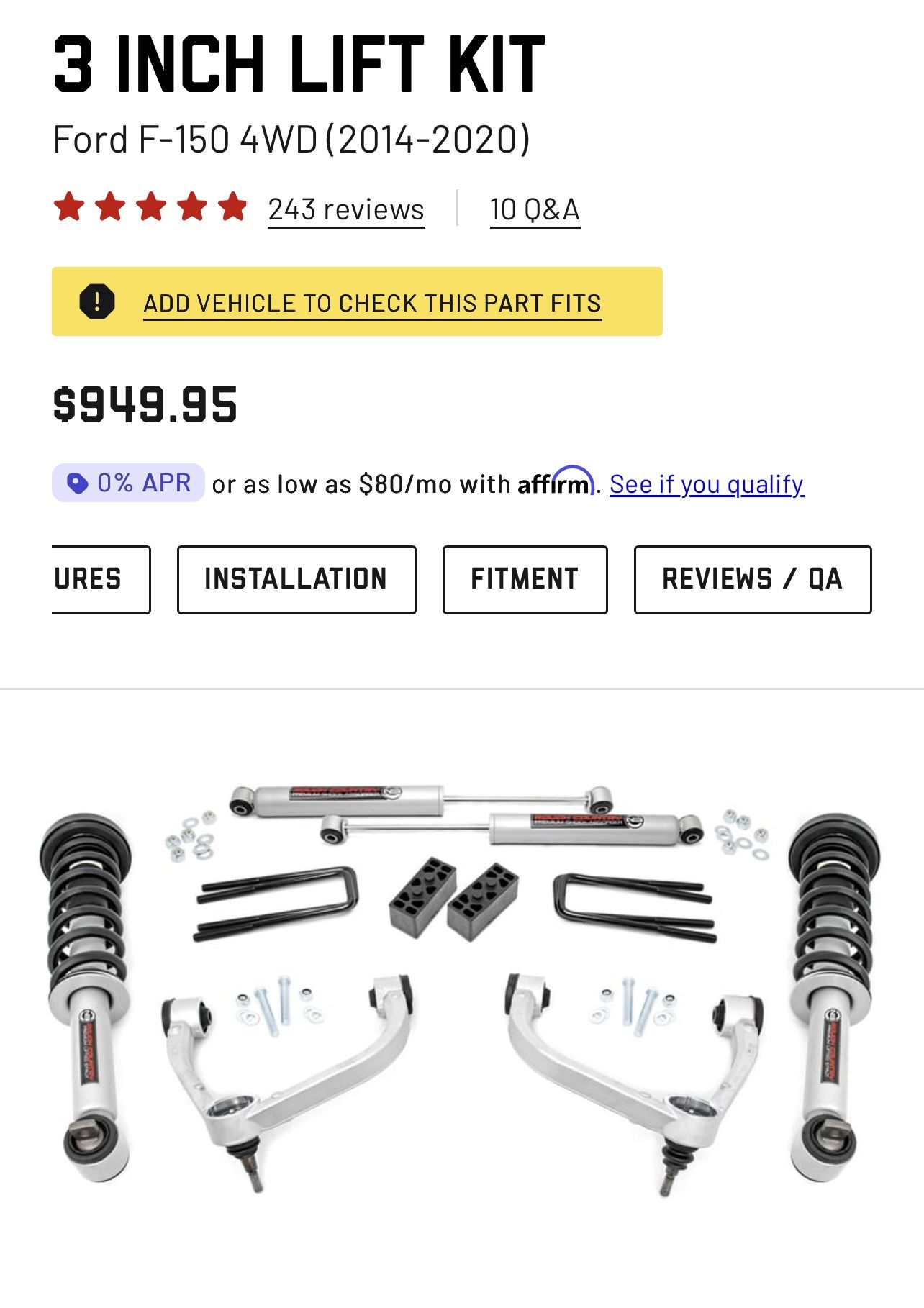This screenshot has width=924, height=1308.
Task: Add vehicle to check this part fits
Action: pyautogui.click(x=357, y=301)
